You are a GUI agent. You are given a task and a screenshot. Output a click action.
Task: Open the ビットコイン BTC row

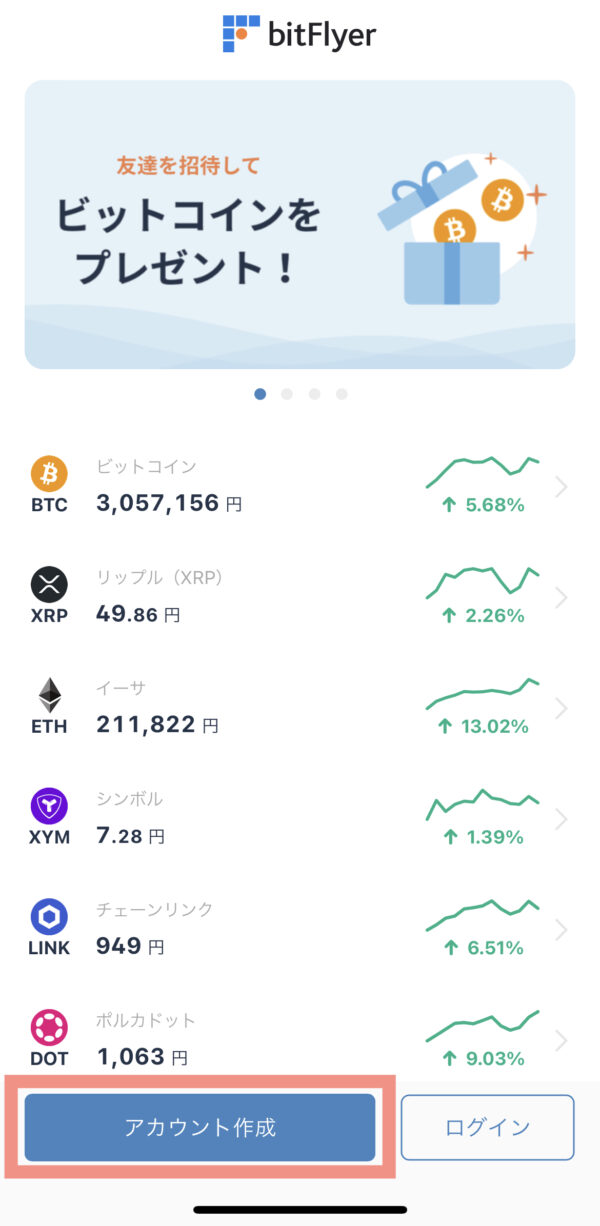pyautogui.click(x=300, y=487)
